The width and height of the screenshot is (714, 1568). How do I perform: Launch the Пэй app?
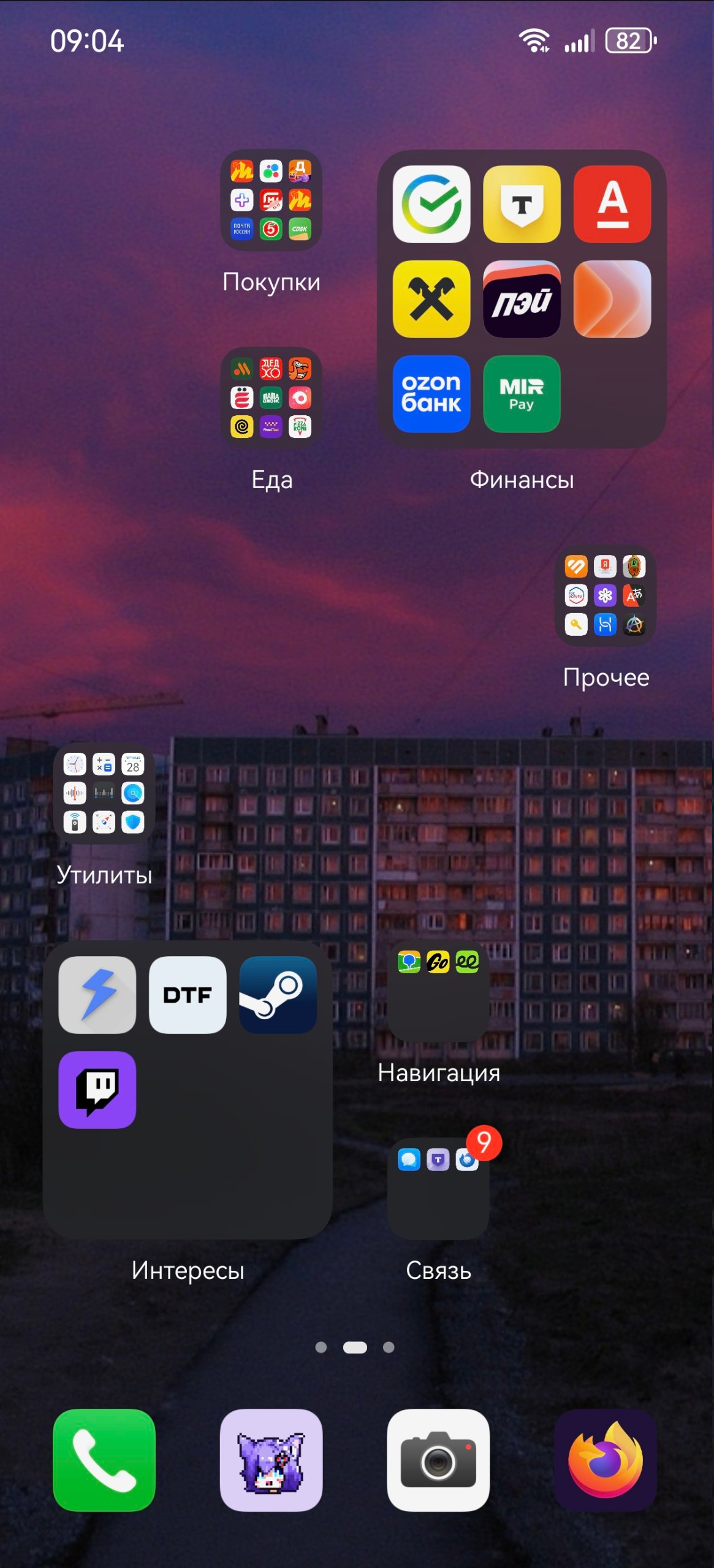coord(522,300)
